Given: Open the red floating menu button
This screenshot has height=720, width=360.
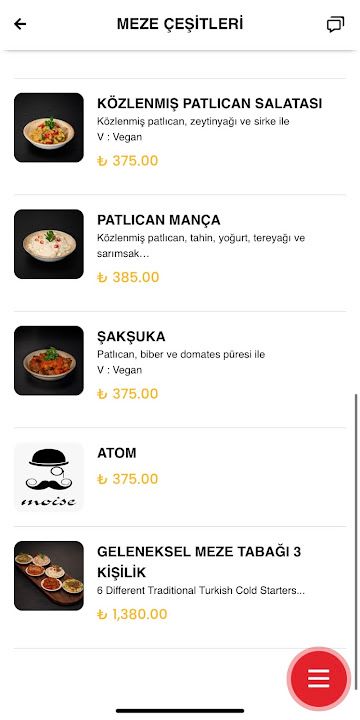Looking at the screenshot, I should 319,678.
